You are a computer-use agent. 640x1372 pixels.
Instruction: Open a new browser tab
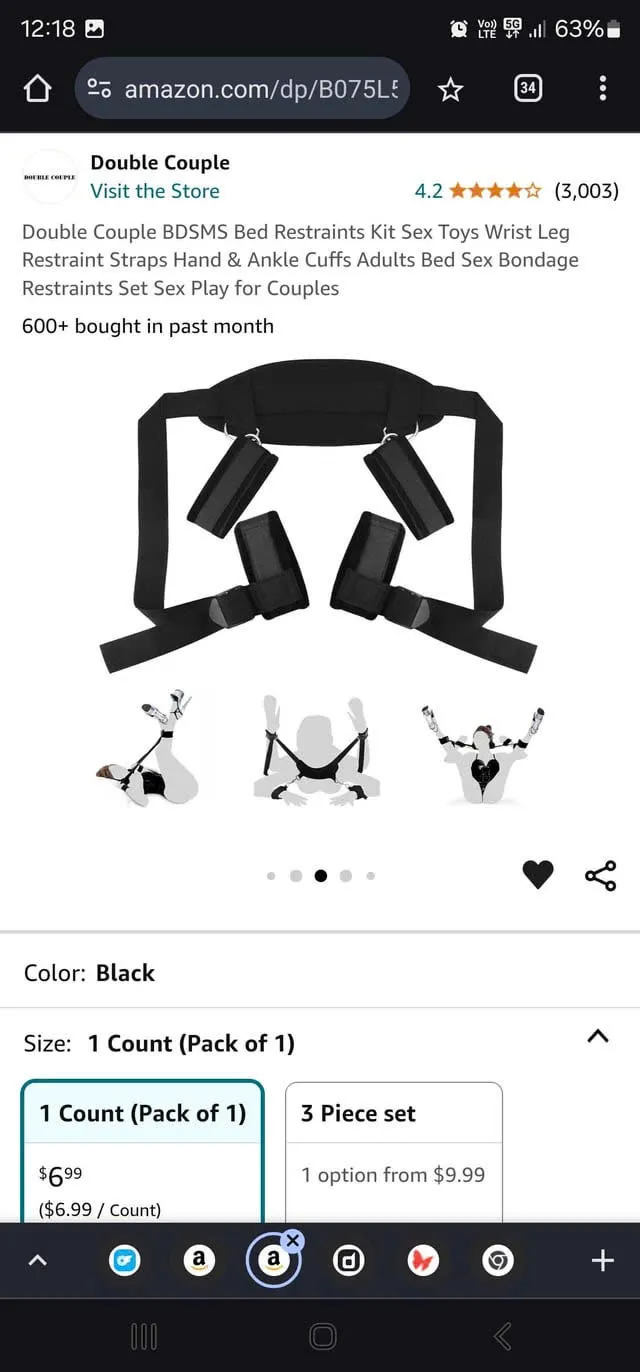coord(602,1262)
